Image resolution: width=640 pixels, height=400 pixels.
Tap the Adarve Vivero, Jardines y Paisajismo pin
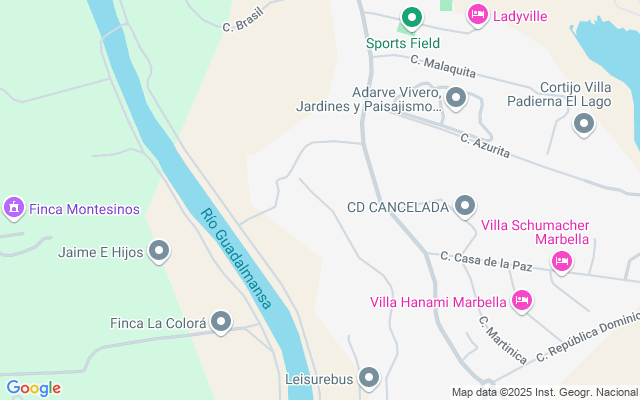[456, 98]
